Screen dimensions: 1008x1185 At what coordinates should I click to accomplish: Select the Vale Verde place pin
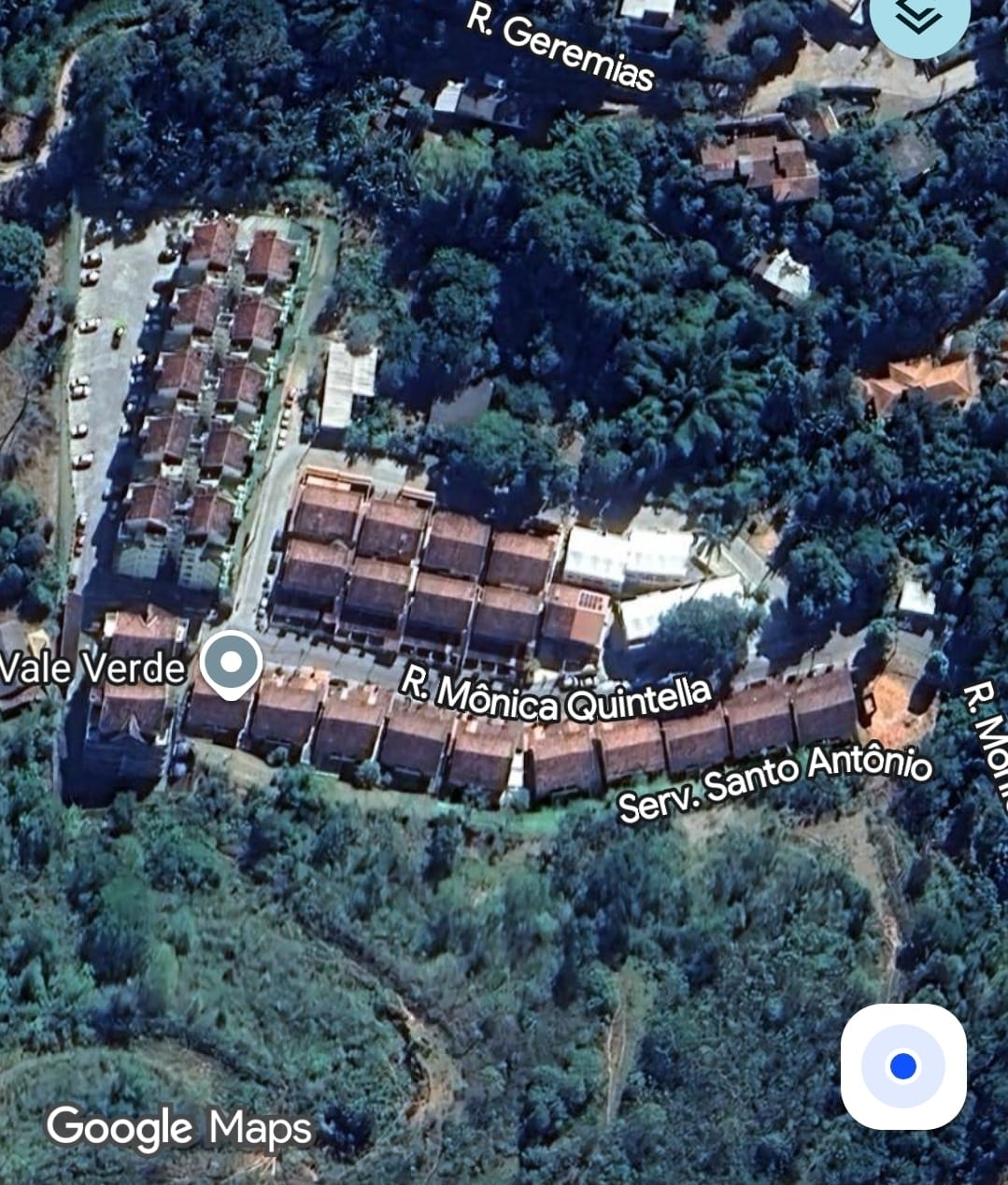(x=231, y=664)
